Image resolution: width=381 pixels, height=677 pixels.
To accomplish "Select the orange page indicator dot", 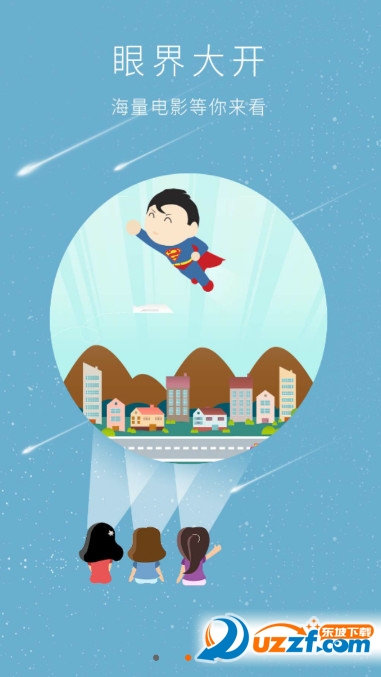I will click(x=188, y=658).
